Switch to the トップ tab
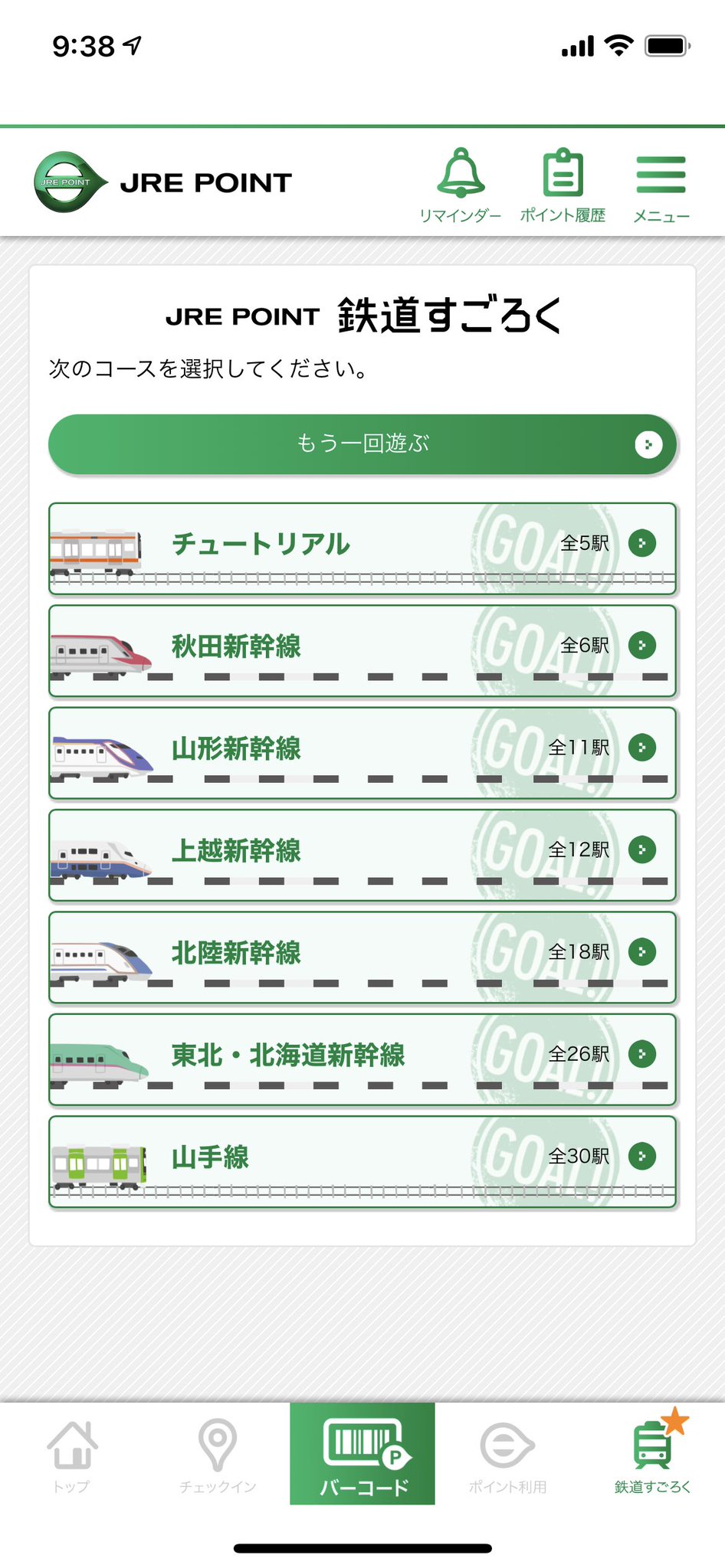This screenshot has width=725, height=1568. tap(72, 1455)
